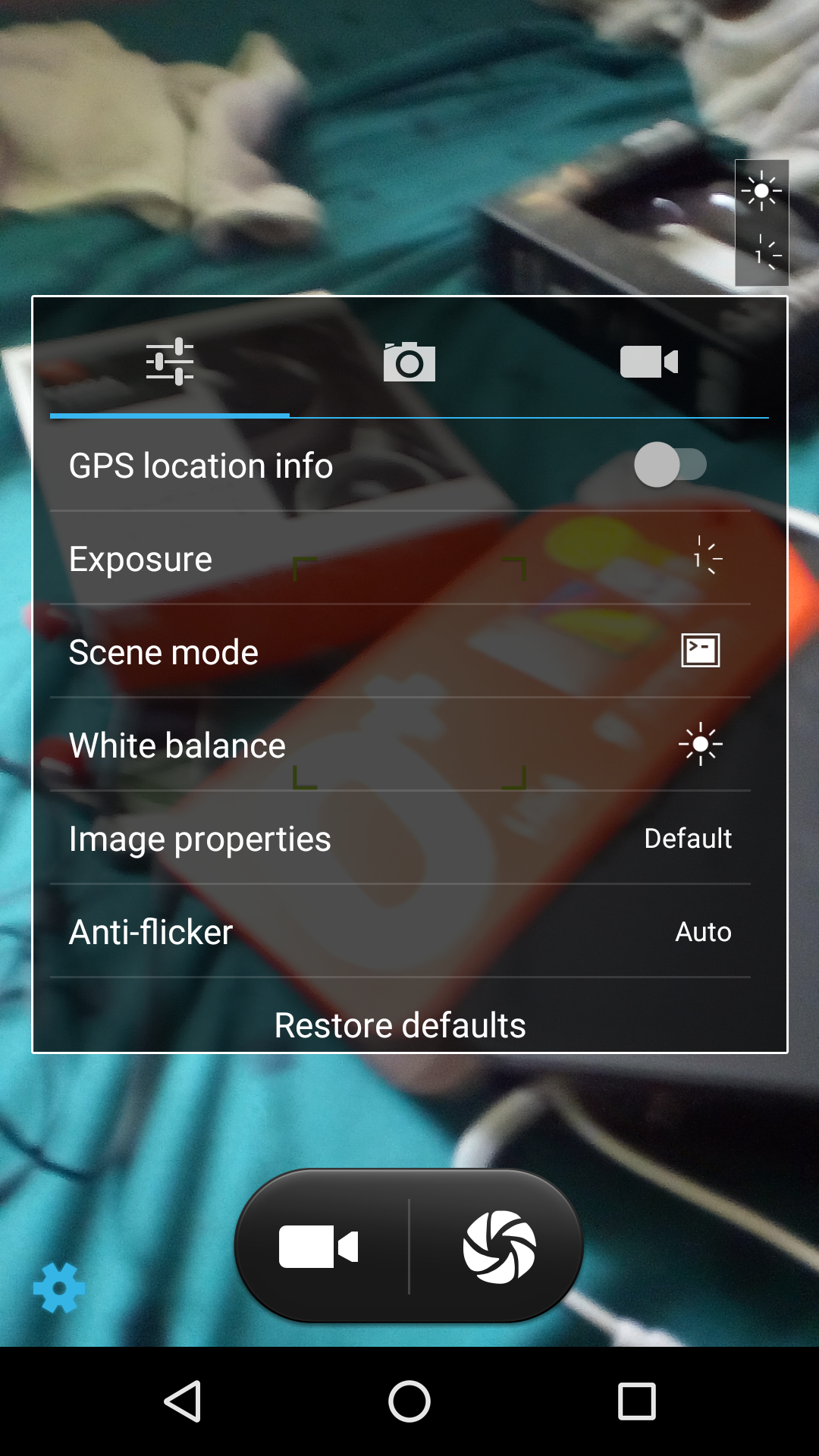Enable GPS location info
This screenshot has width=819, height=1456.
pos(670,465)
